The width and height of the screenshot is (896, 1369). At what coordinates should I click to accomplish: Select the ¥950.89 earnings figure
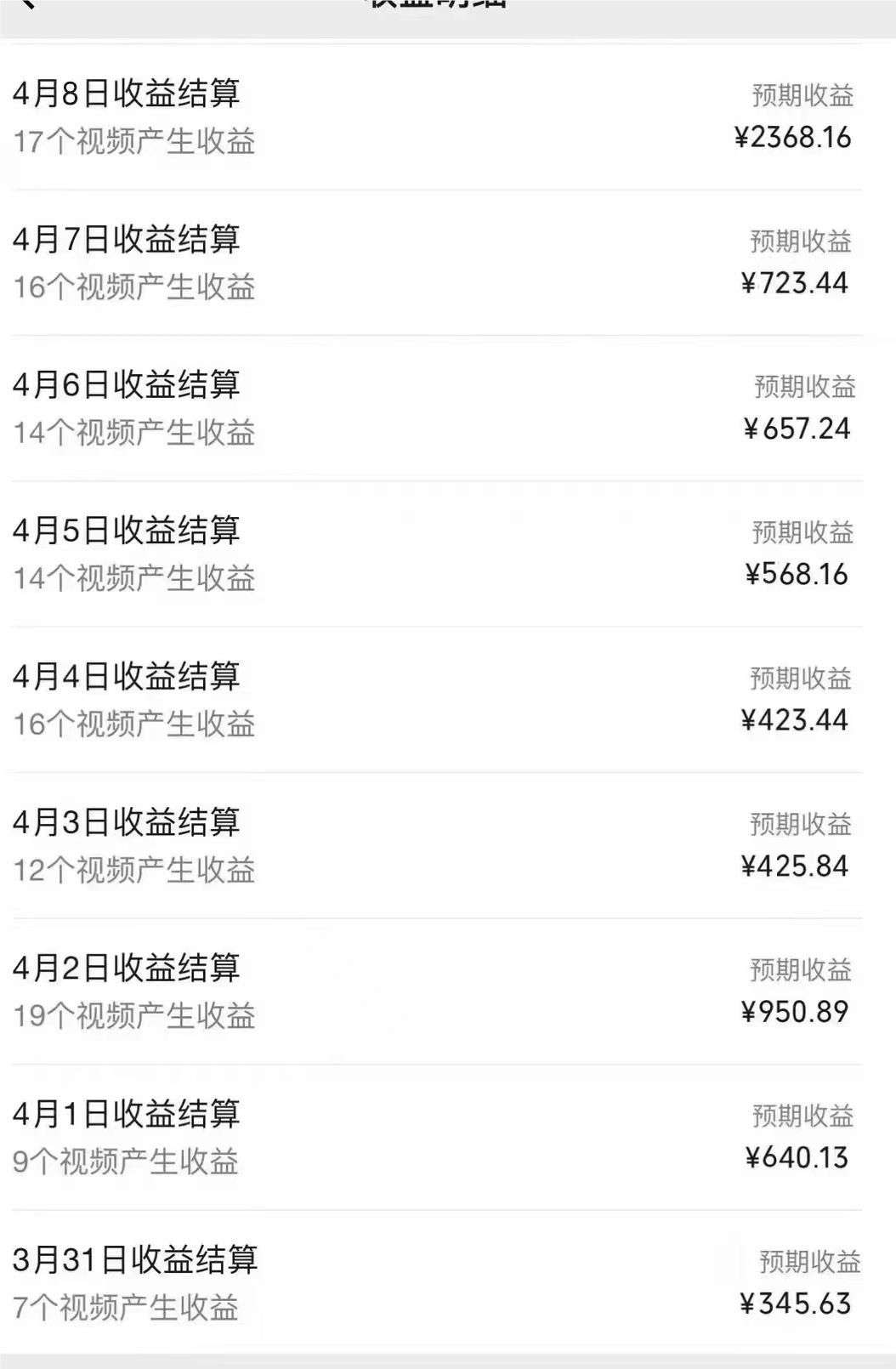click(794, 1012)
